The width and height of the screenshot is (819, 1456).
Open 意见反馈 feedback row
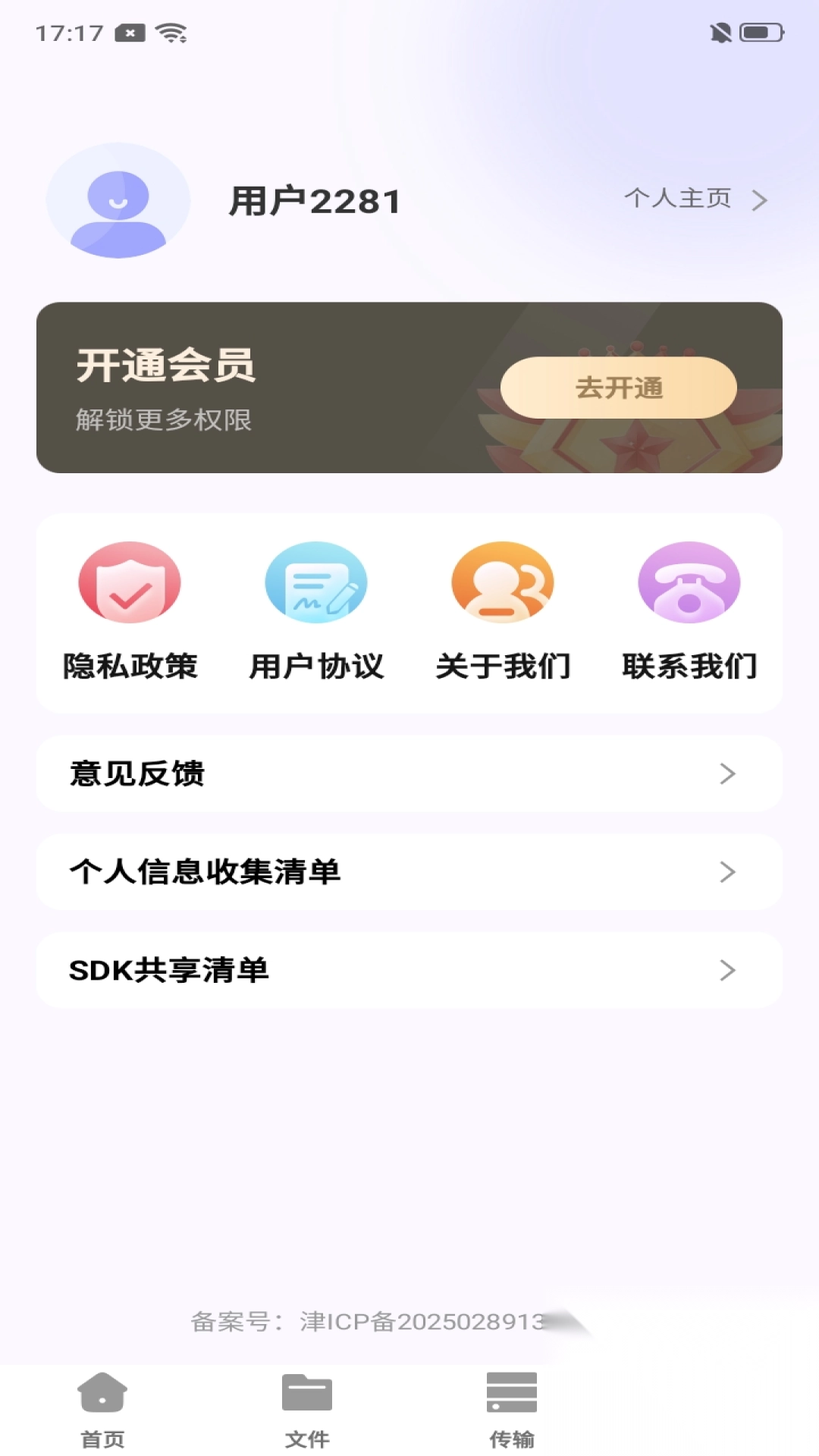(409, 773)
